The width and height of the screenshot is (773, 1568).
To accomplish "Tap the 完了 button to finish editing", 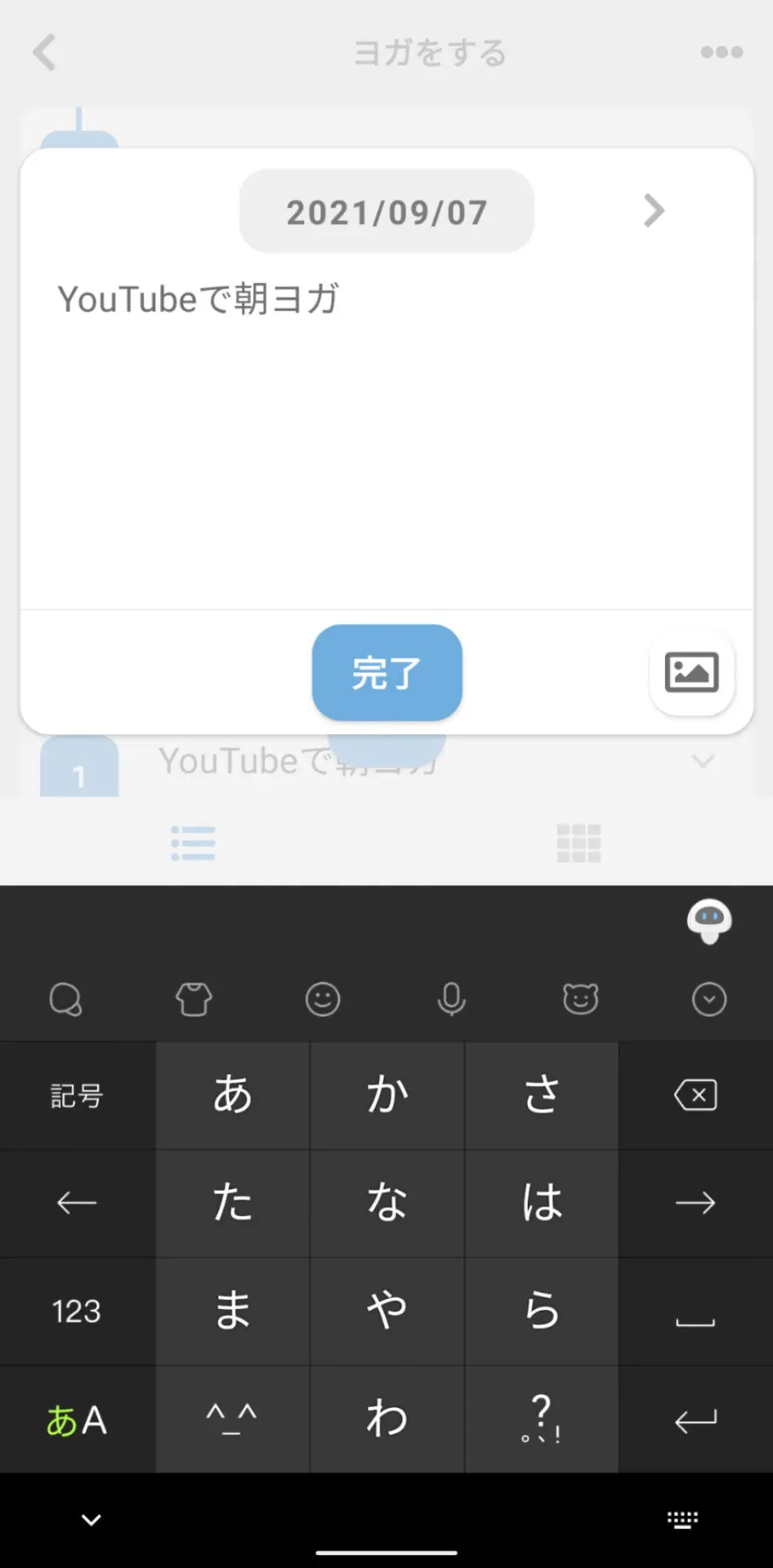I will pos(386,673).
